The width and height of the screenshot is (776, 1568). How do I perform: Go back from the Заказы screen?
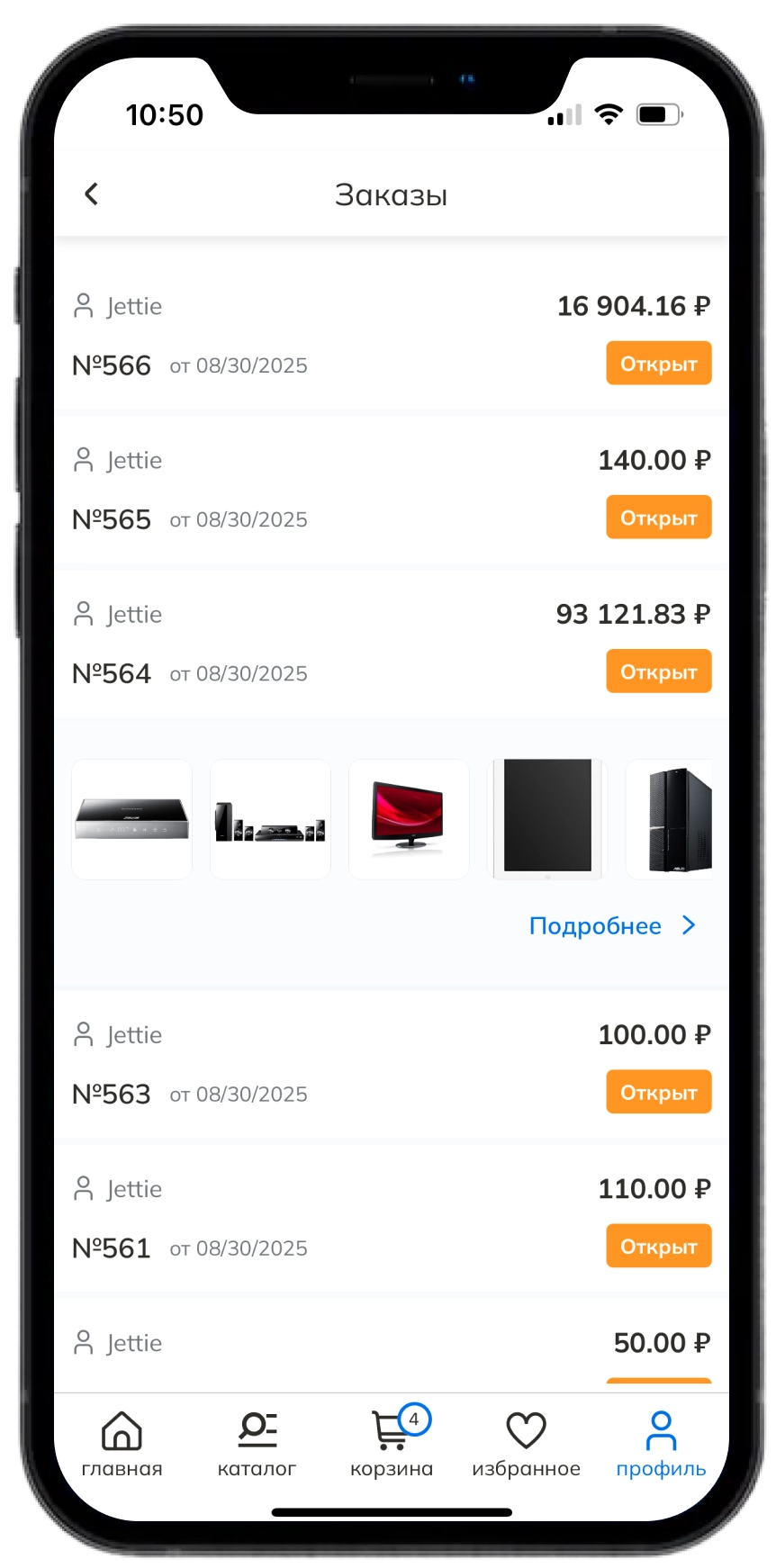[x=91, y=194]
